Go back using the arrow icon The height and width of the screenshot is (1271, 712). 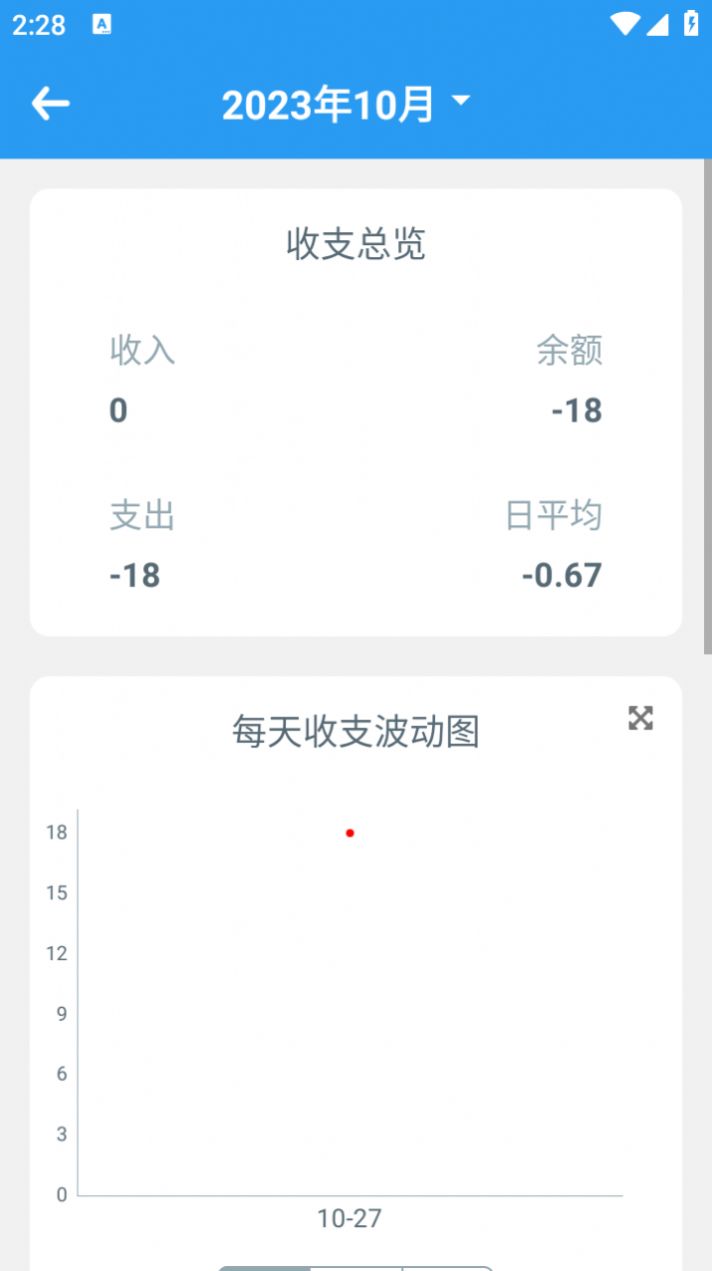tap(50, 103)
